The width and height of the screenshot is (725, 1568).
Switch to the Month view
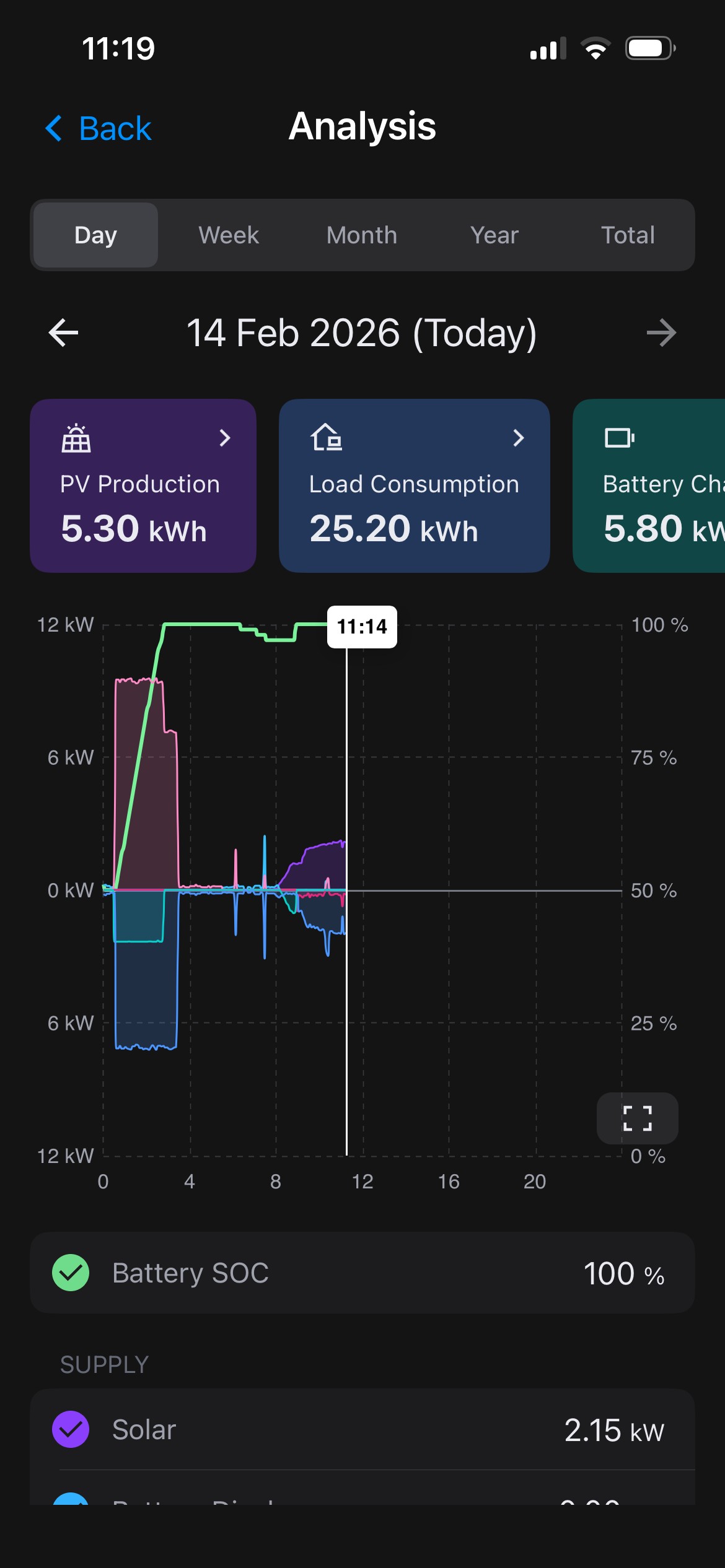tap(362, 235)
